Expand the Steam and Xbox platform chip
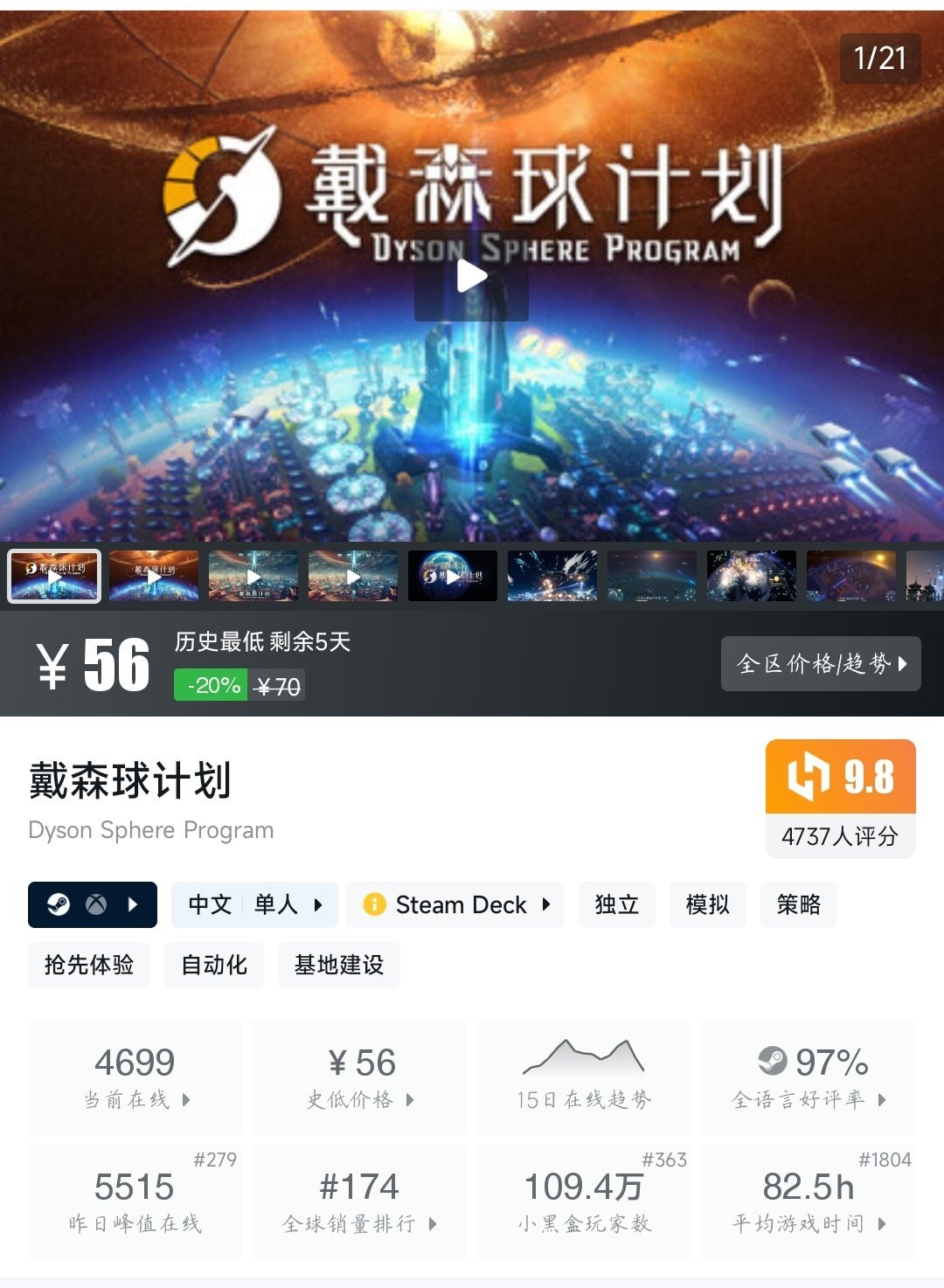Viewport: 944px width, 1288px height. pos(93,904)
